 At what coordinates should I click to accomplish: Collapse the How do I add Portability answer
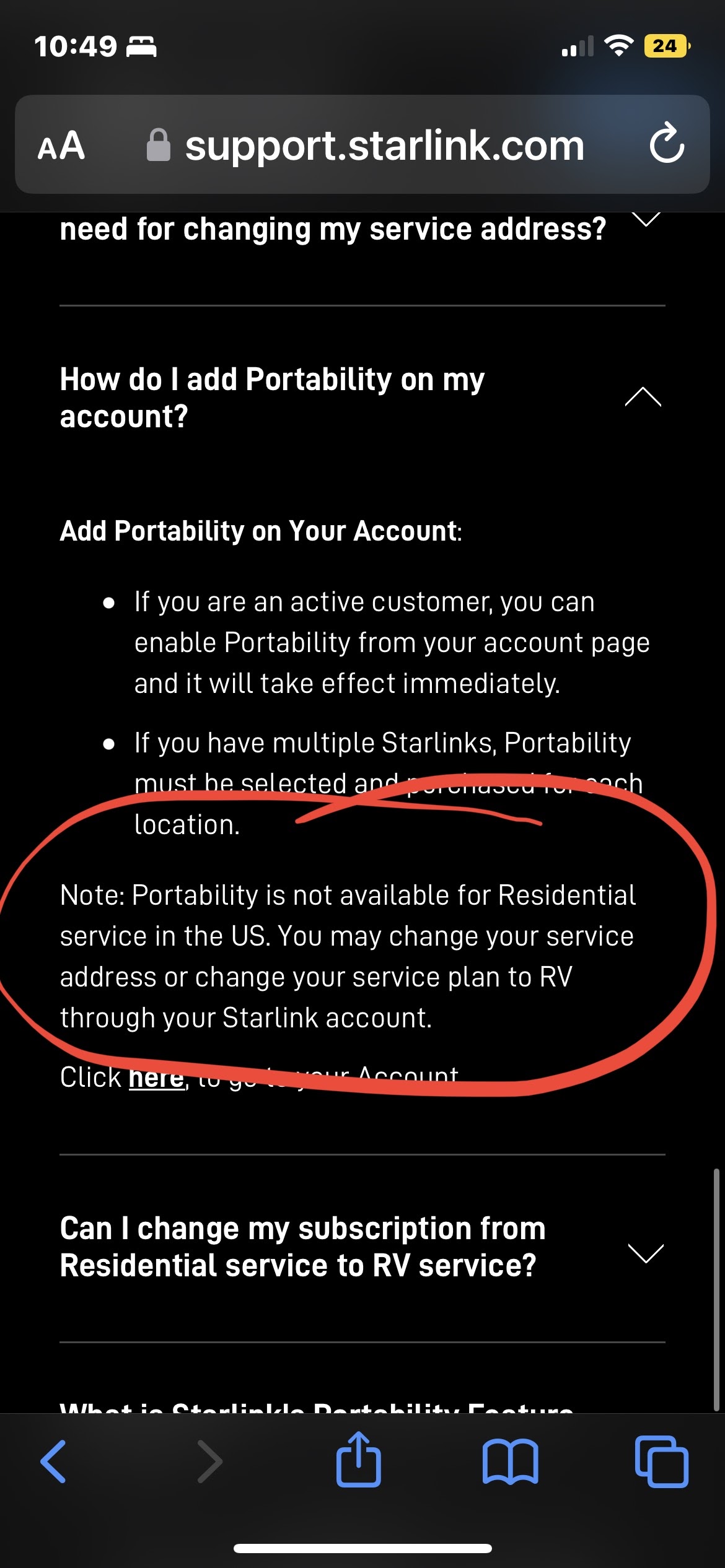tap(643, 397)
